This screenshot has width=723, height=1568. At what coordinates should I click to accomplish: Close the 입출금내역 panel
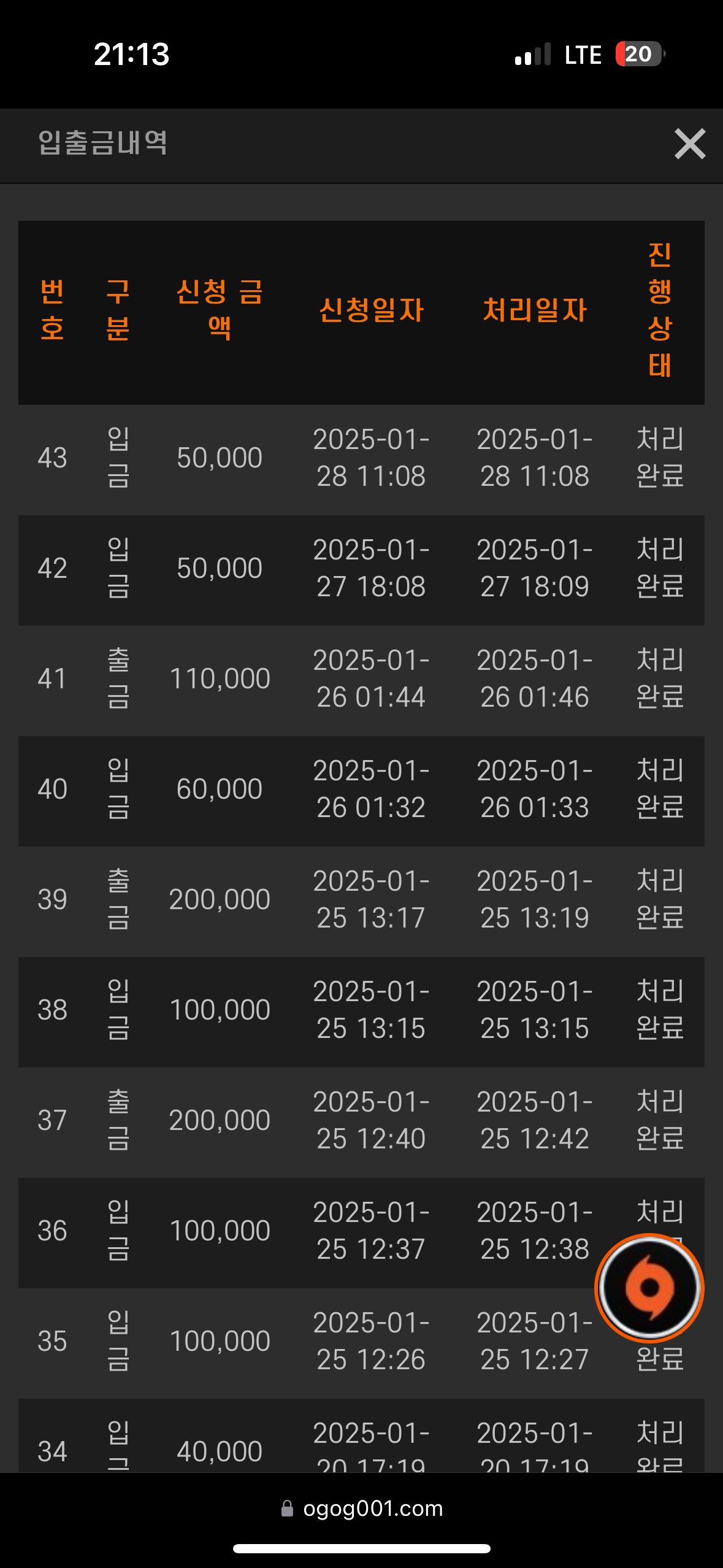click(x=690, y=144)
